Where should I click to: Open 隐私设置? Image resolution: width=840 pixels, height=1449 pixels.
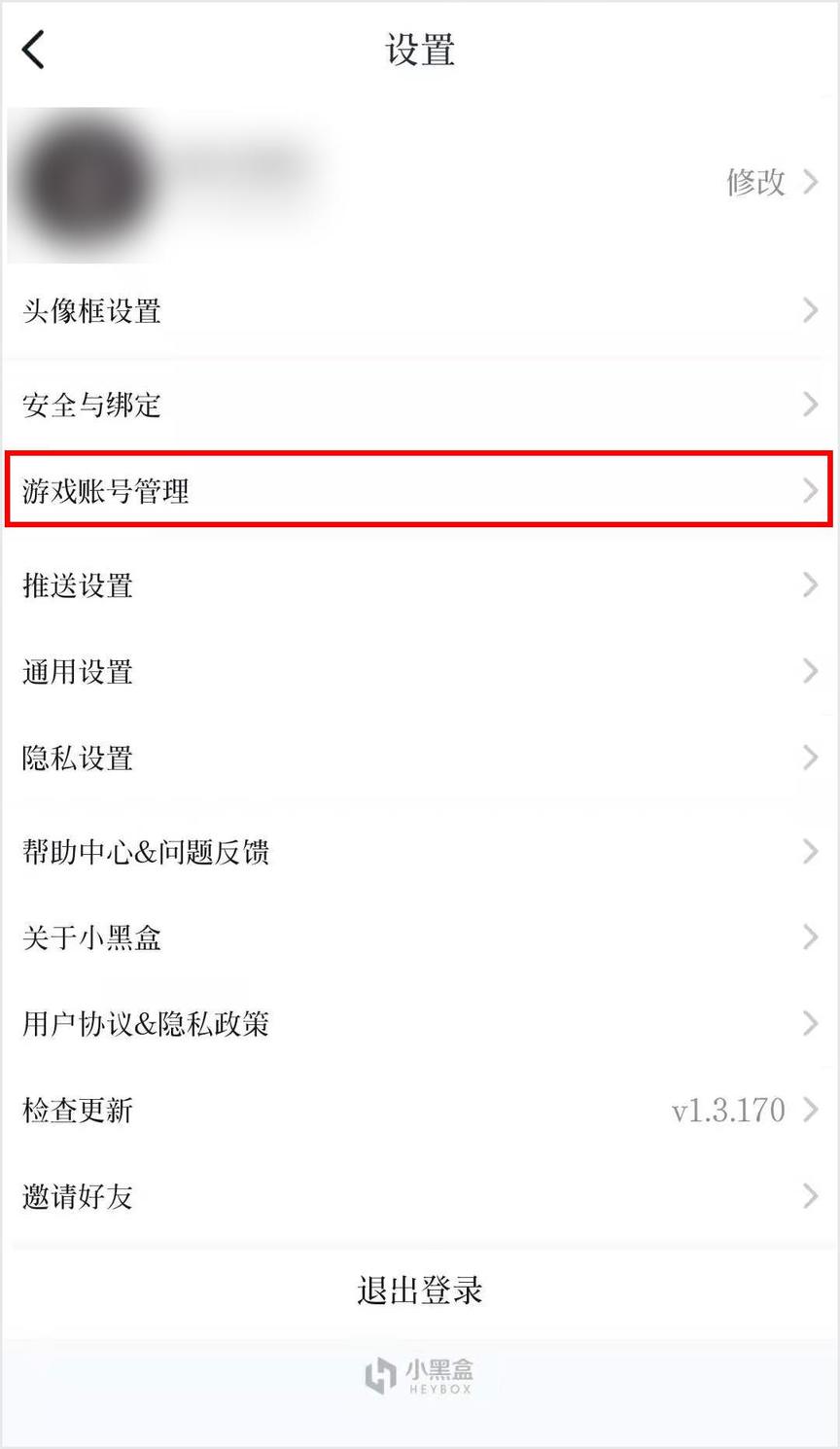(x=78, y=759)
